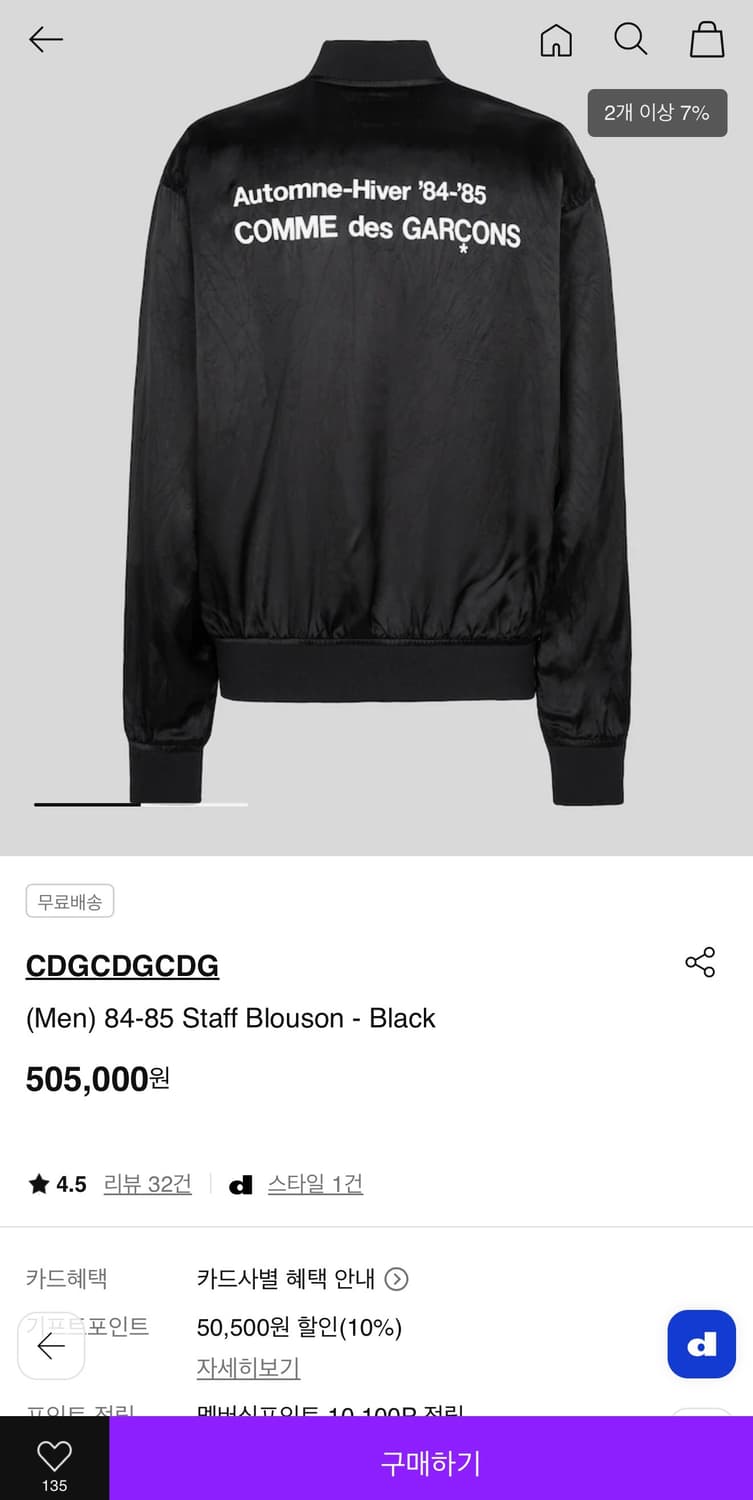Tap the floating blue 'd' button

(x=701, y=1344)
